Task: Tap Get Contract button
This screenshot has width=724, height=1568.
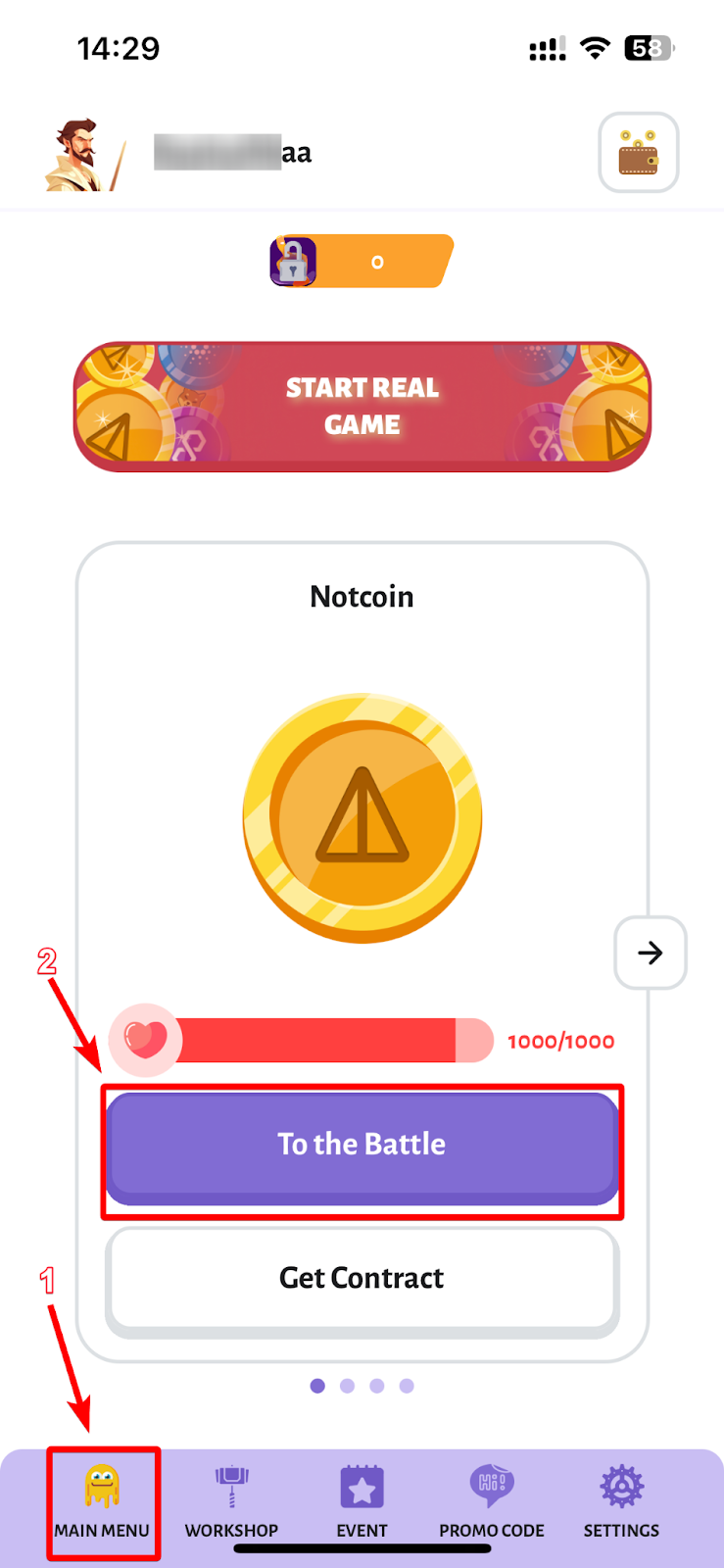Action: (362, 1278)
